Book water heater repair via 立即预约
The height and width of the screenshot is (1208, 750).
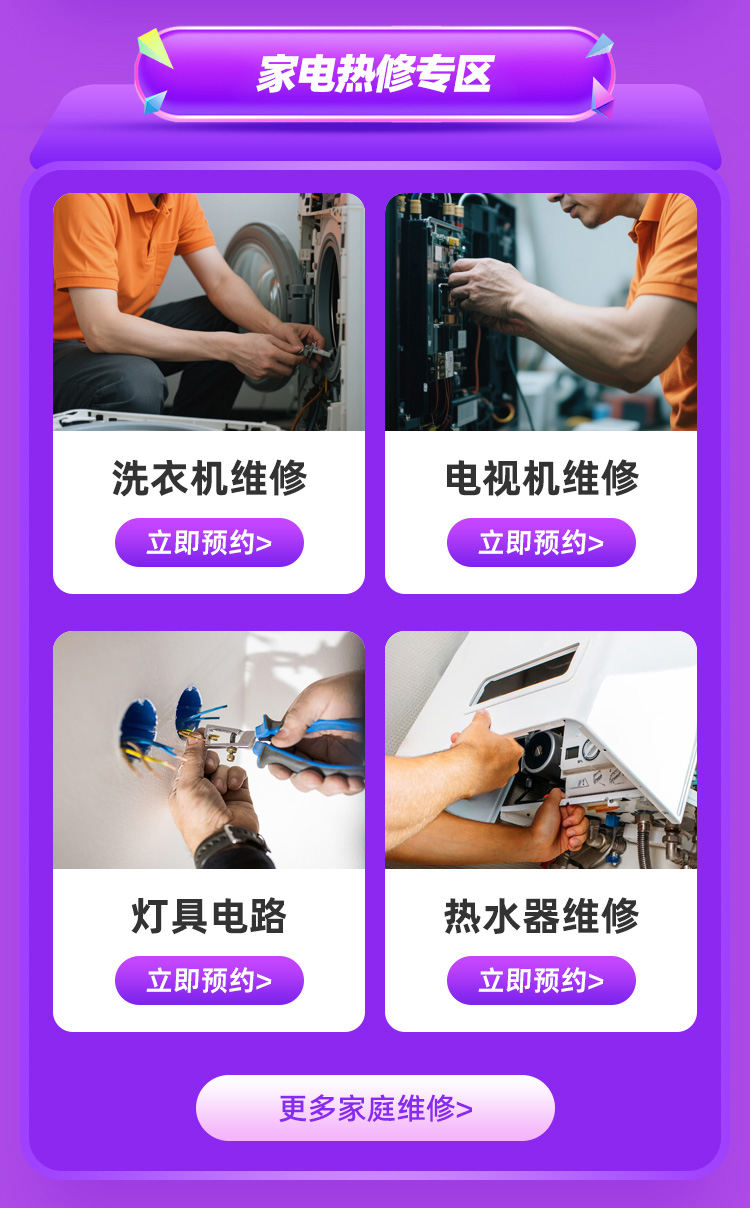point(541,981)
